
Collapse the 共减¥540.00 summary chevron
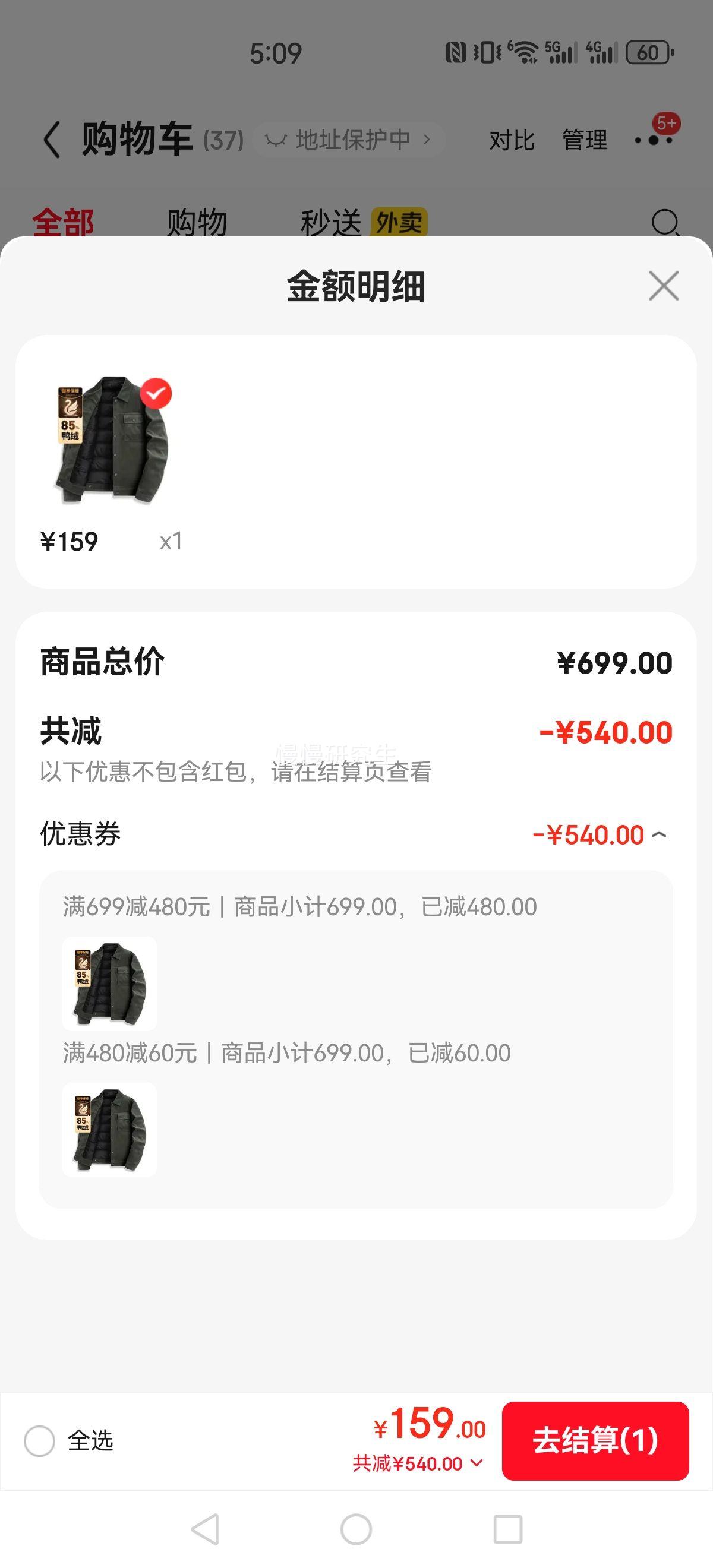(477, 1463)
